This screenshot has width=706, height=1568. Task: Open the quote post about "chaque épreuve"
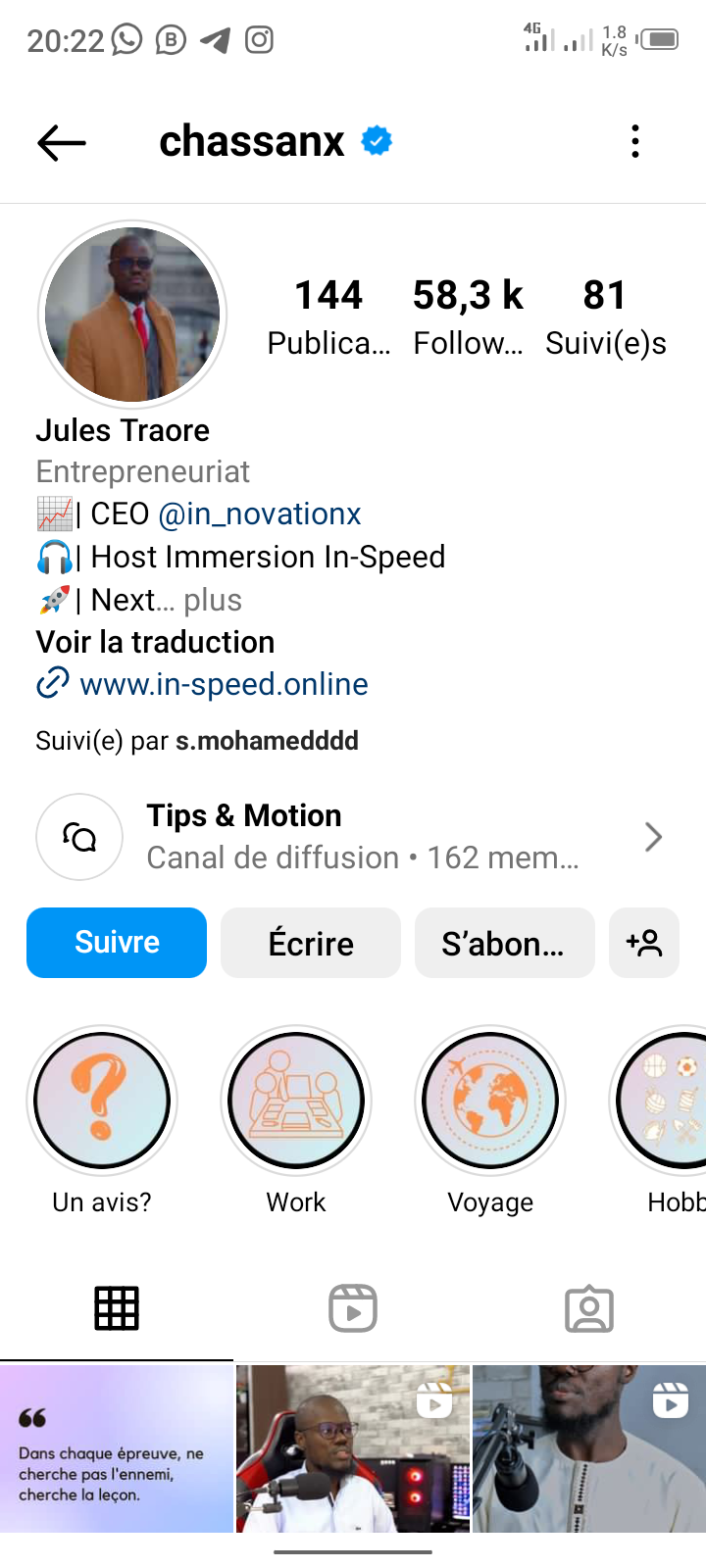(x=117, y=1448)
